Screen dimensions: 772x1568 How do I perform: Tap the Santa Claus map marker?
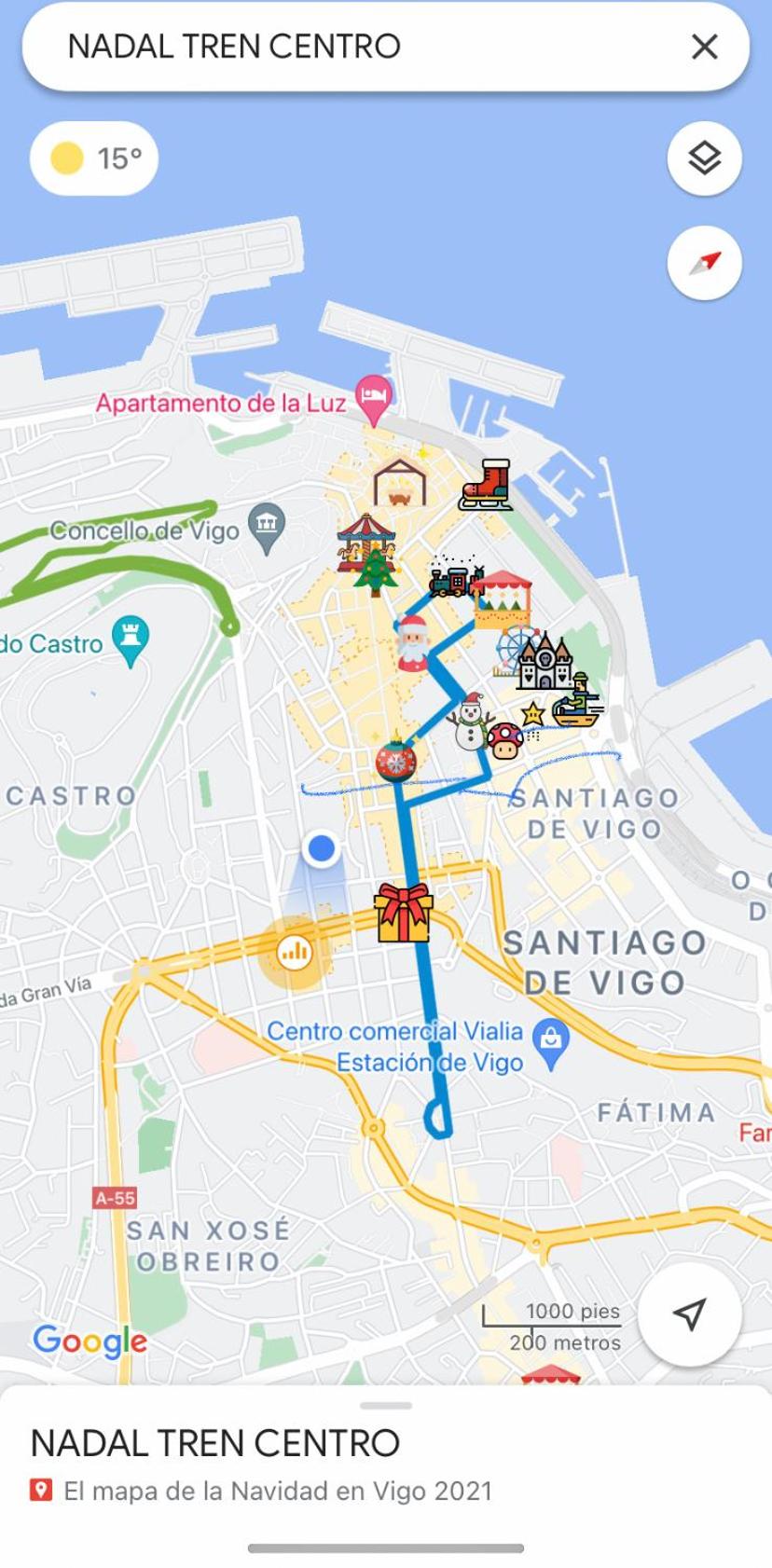[411, 643]
